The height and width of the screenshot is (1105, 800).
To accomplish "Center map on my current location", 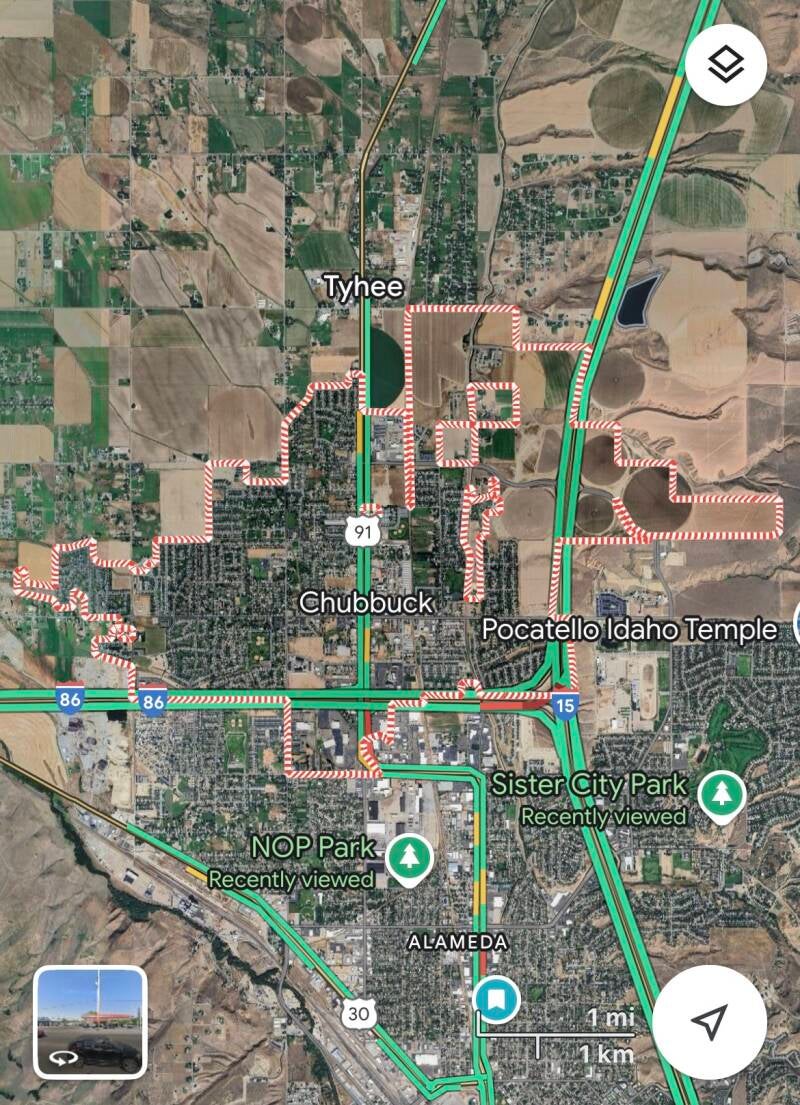I will (x=709, y=1021).
